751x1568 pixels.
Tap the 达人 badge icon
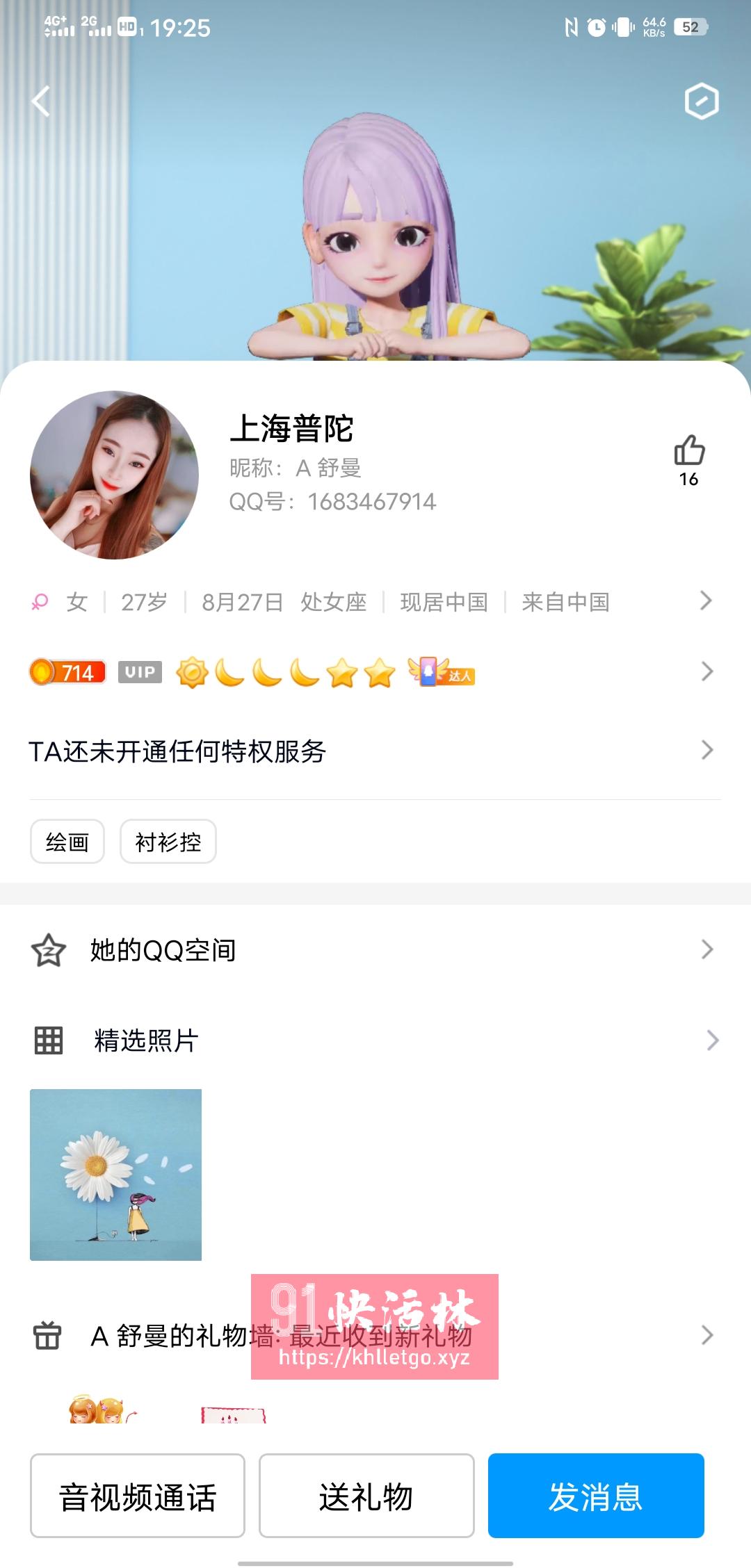[440, 671]
